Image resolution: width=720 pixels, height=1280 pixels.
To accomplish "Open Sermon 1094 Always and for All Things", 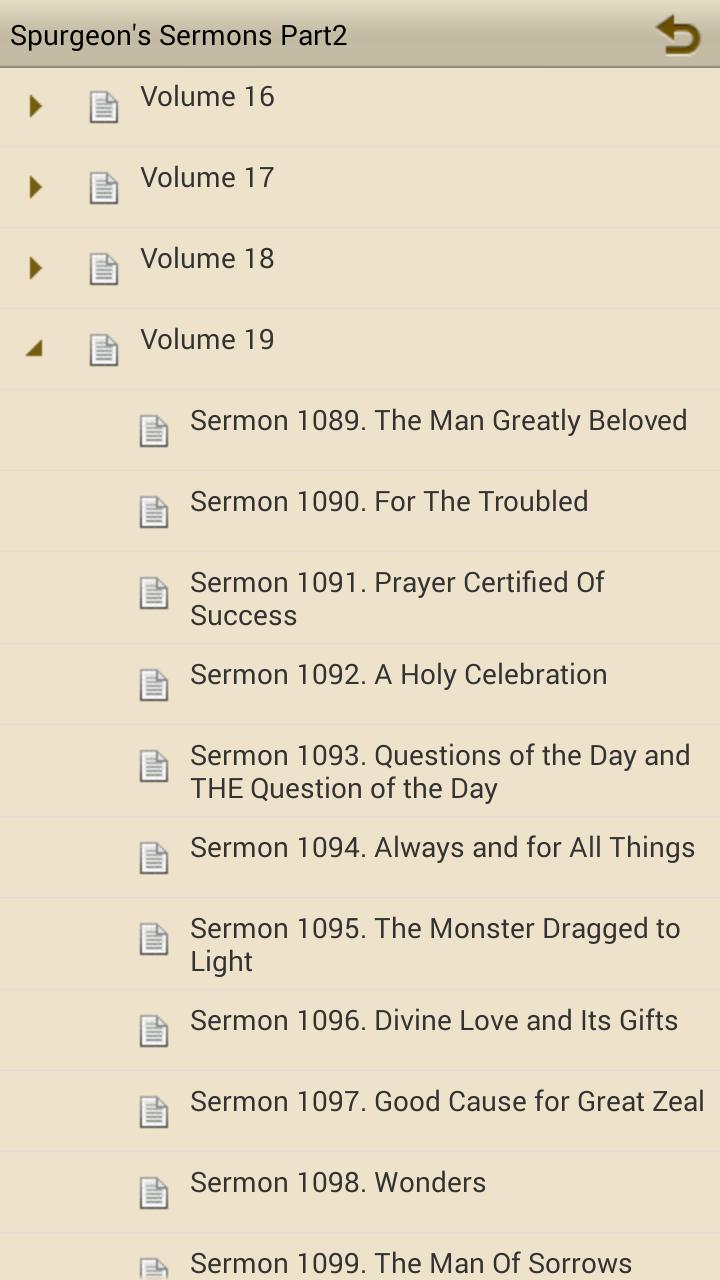I will click(442, 848).
